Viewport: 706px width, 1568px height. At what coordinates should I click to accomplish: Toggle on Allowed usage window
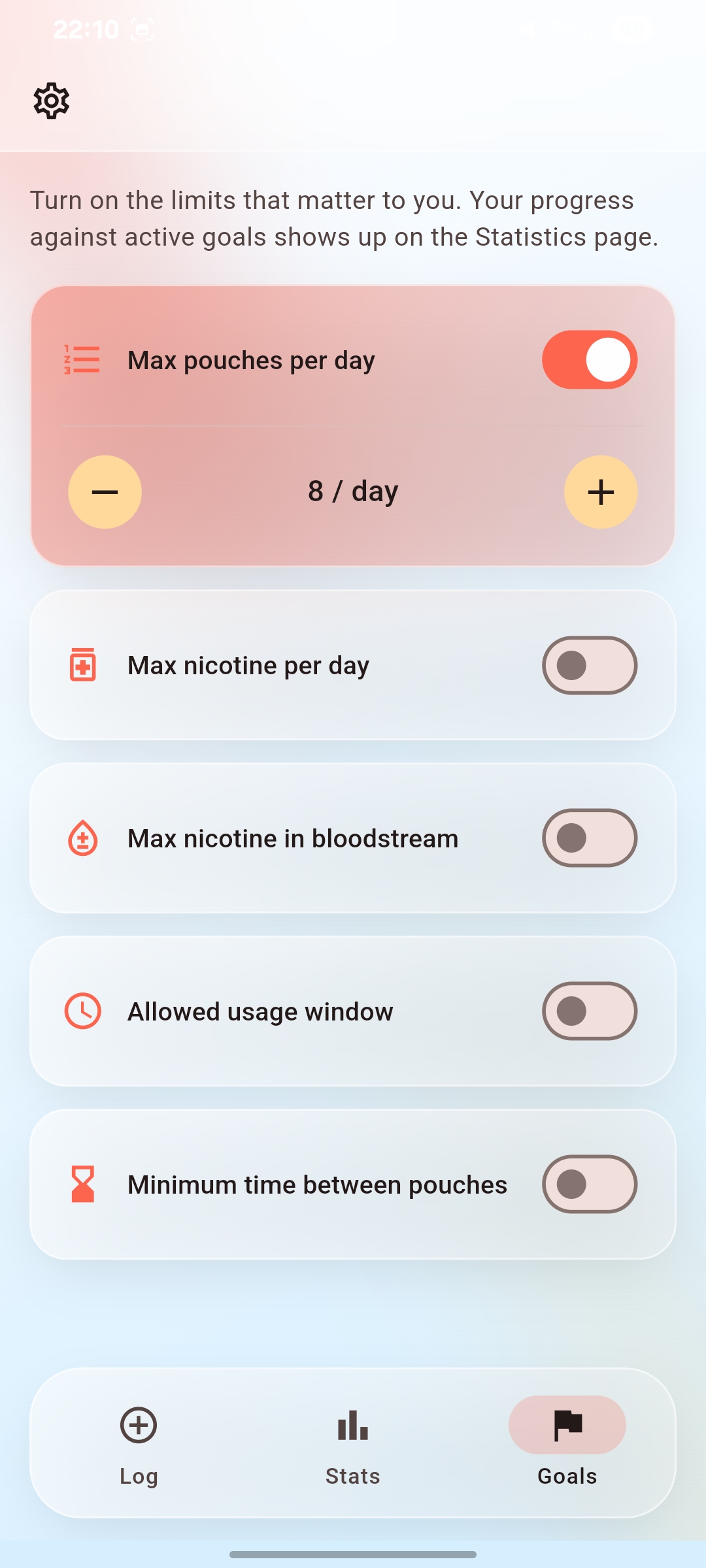[590, 1011]
